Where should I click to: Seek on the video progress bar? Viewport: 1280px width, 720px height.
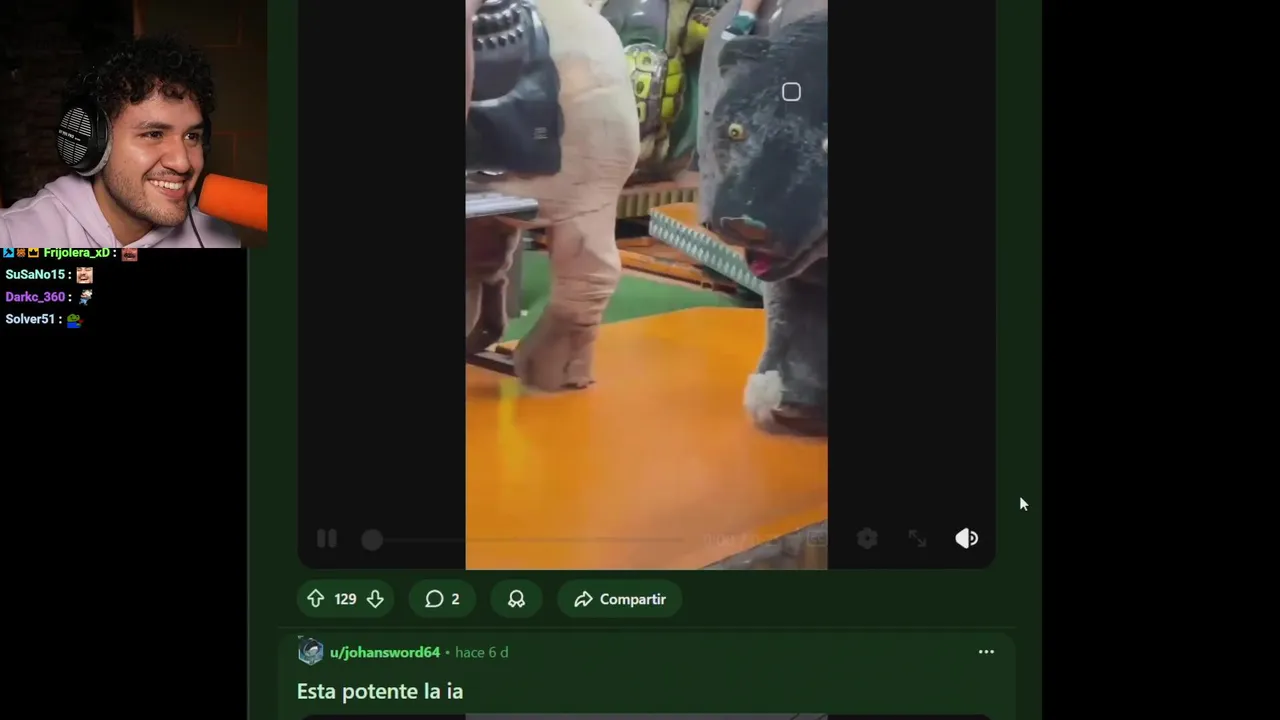(530, 540)
